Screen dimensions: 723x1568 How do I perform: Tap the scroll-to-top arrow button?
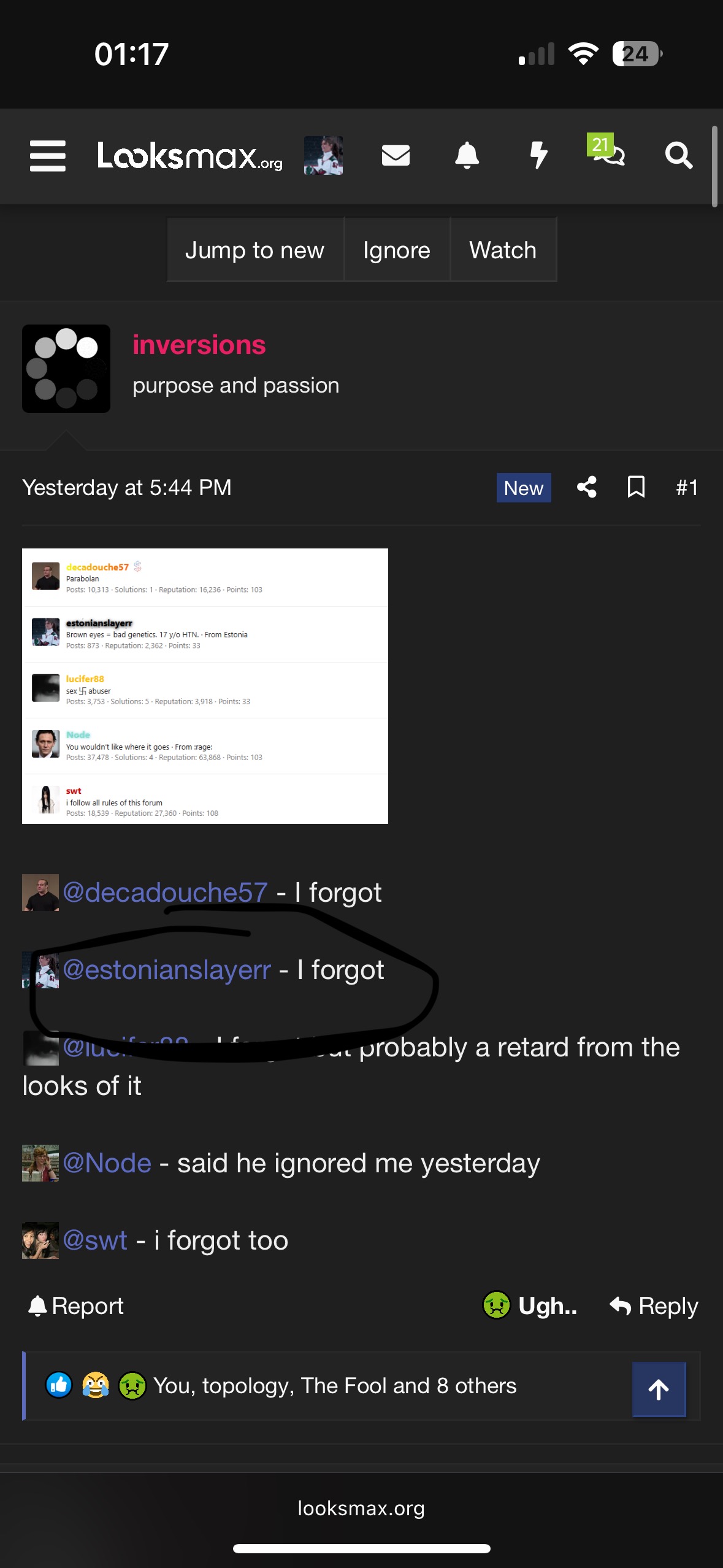tap(659, 1389)
